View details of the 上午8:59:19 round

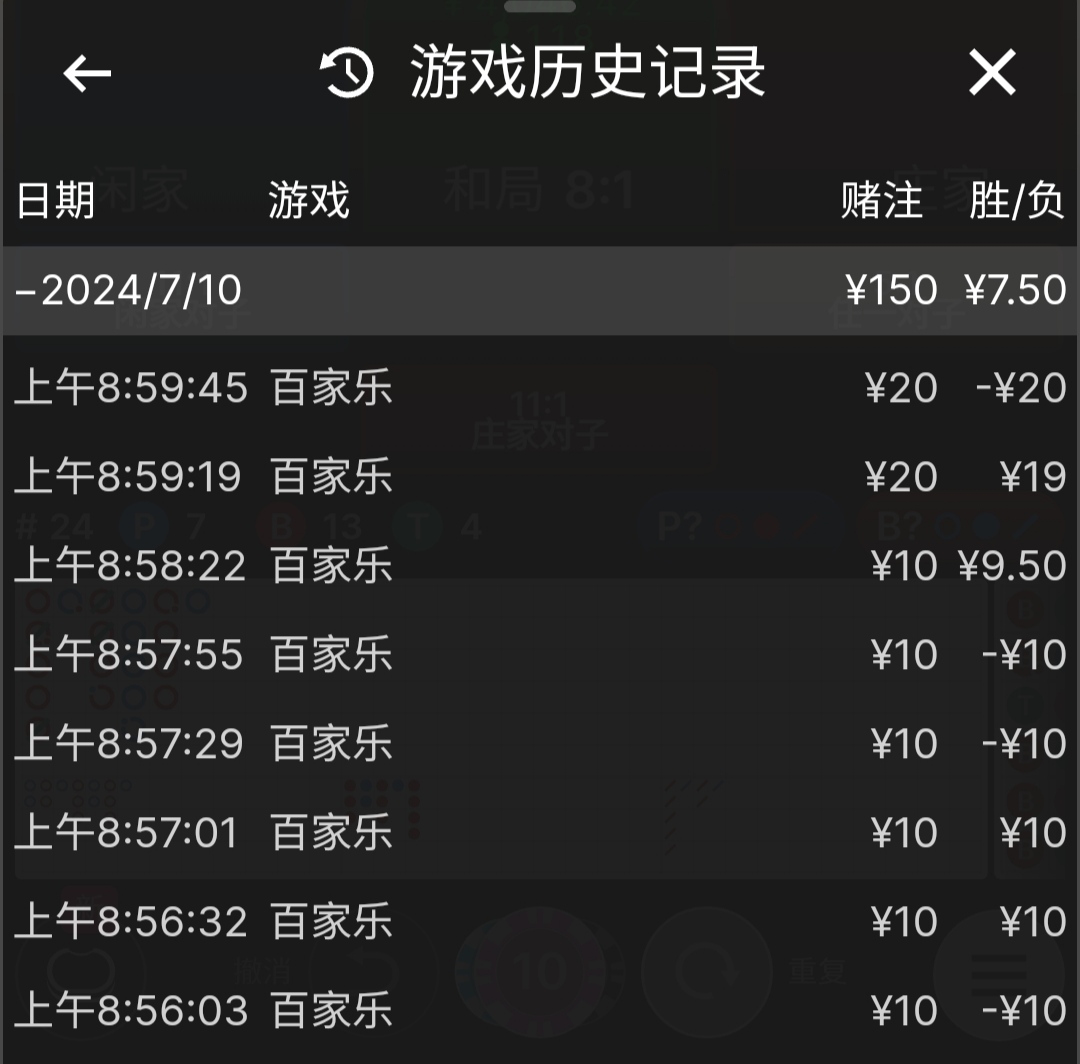coord(540,477)
